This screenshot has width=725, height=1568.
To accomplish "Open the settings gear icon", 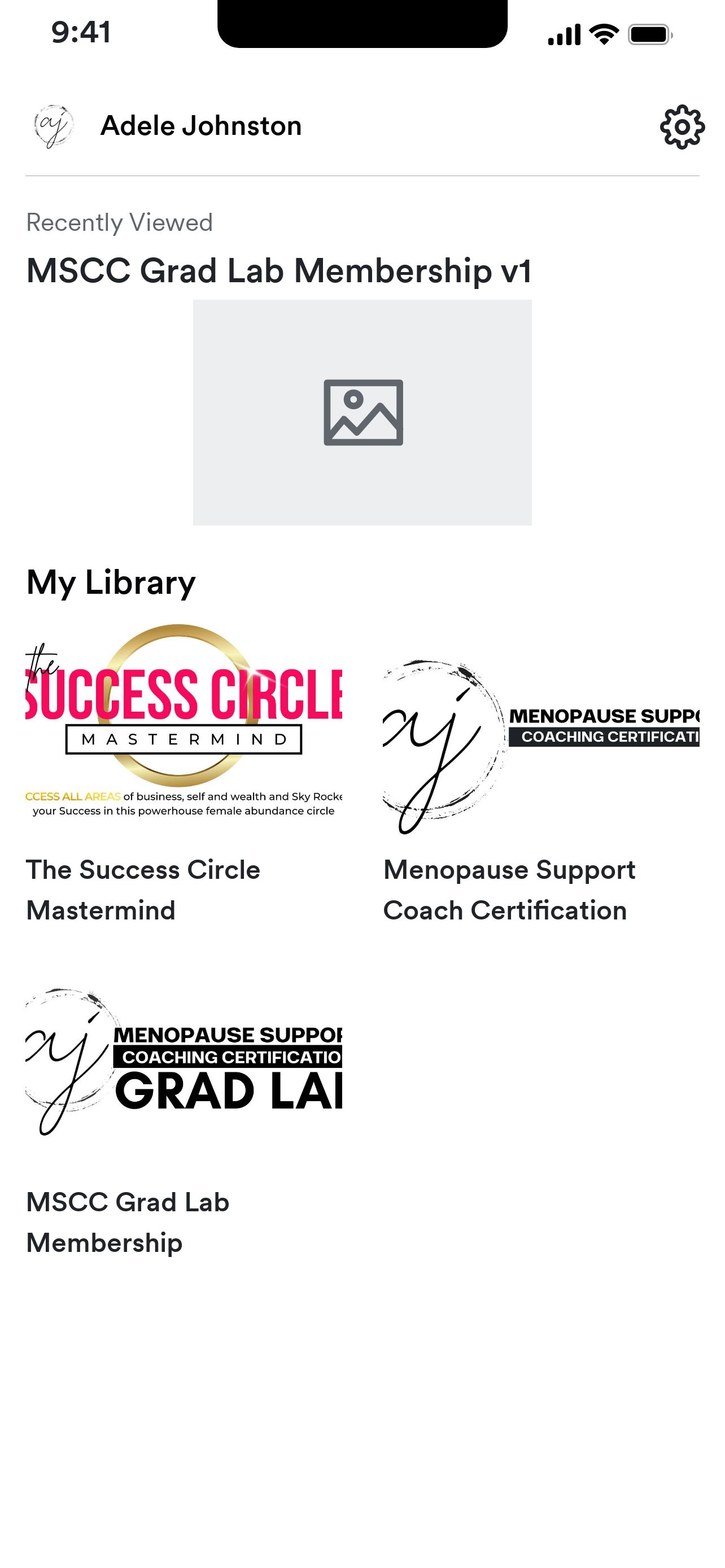I will point(682,126).
